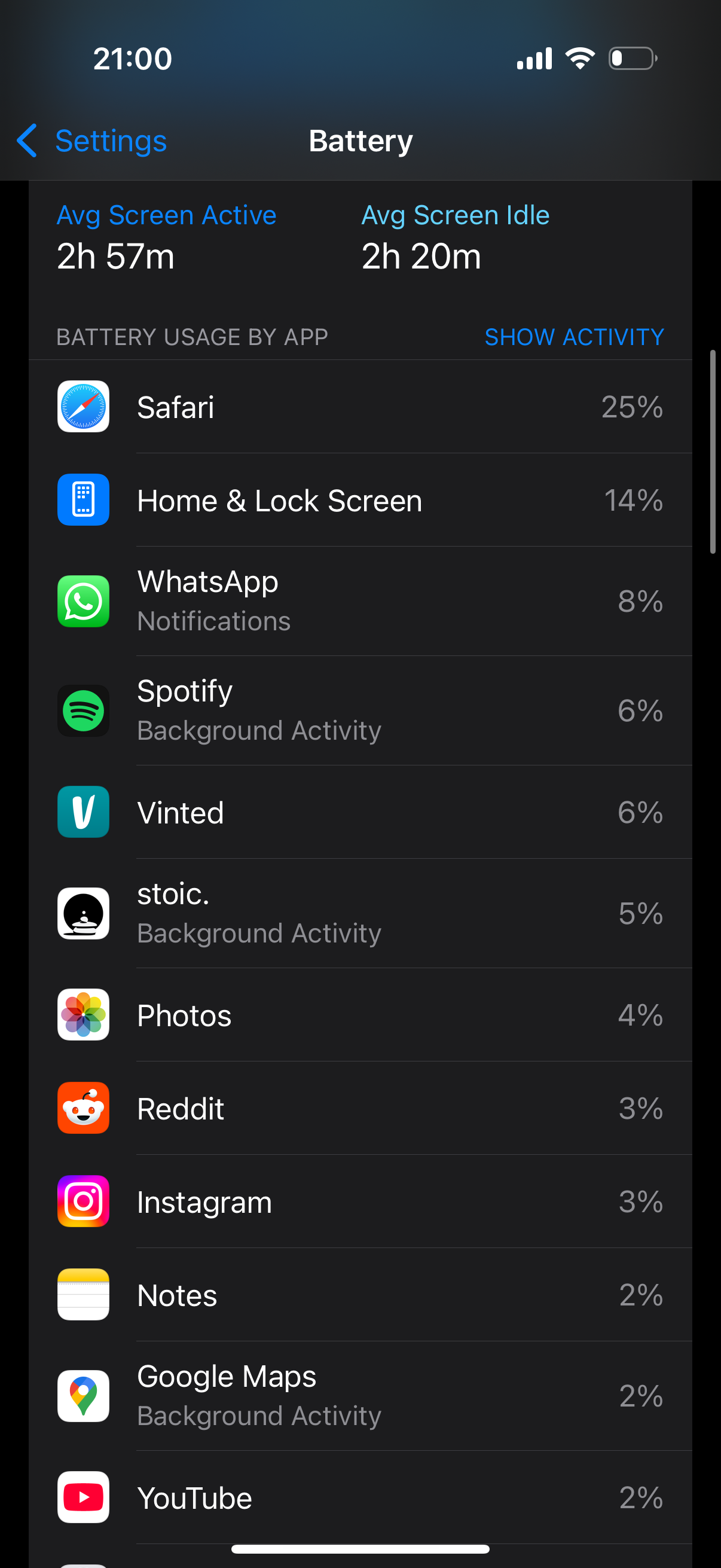721x1568 pixels.
Task: Select the Instagram usage row
Action: tap(360, 1201)
